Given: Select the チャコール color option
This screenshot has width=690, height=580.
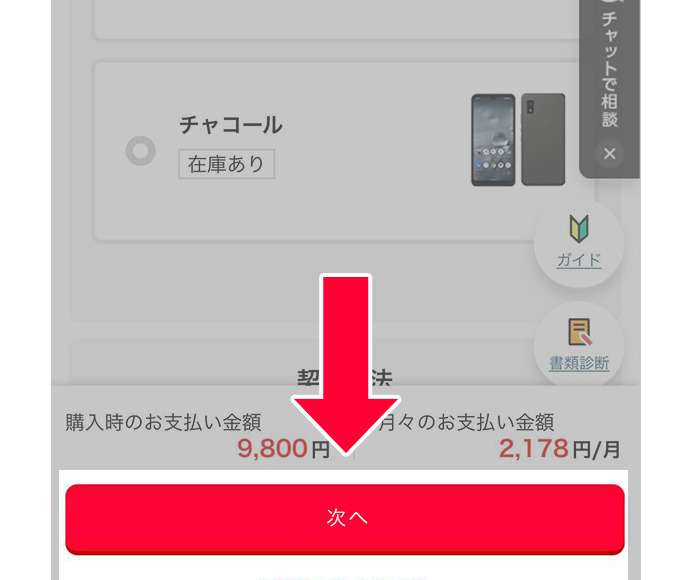Looking at the screenshot, I should [x=140, y=151].
